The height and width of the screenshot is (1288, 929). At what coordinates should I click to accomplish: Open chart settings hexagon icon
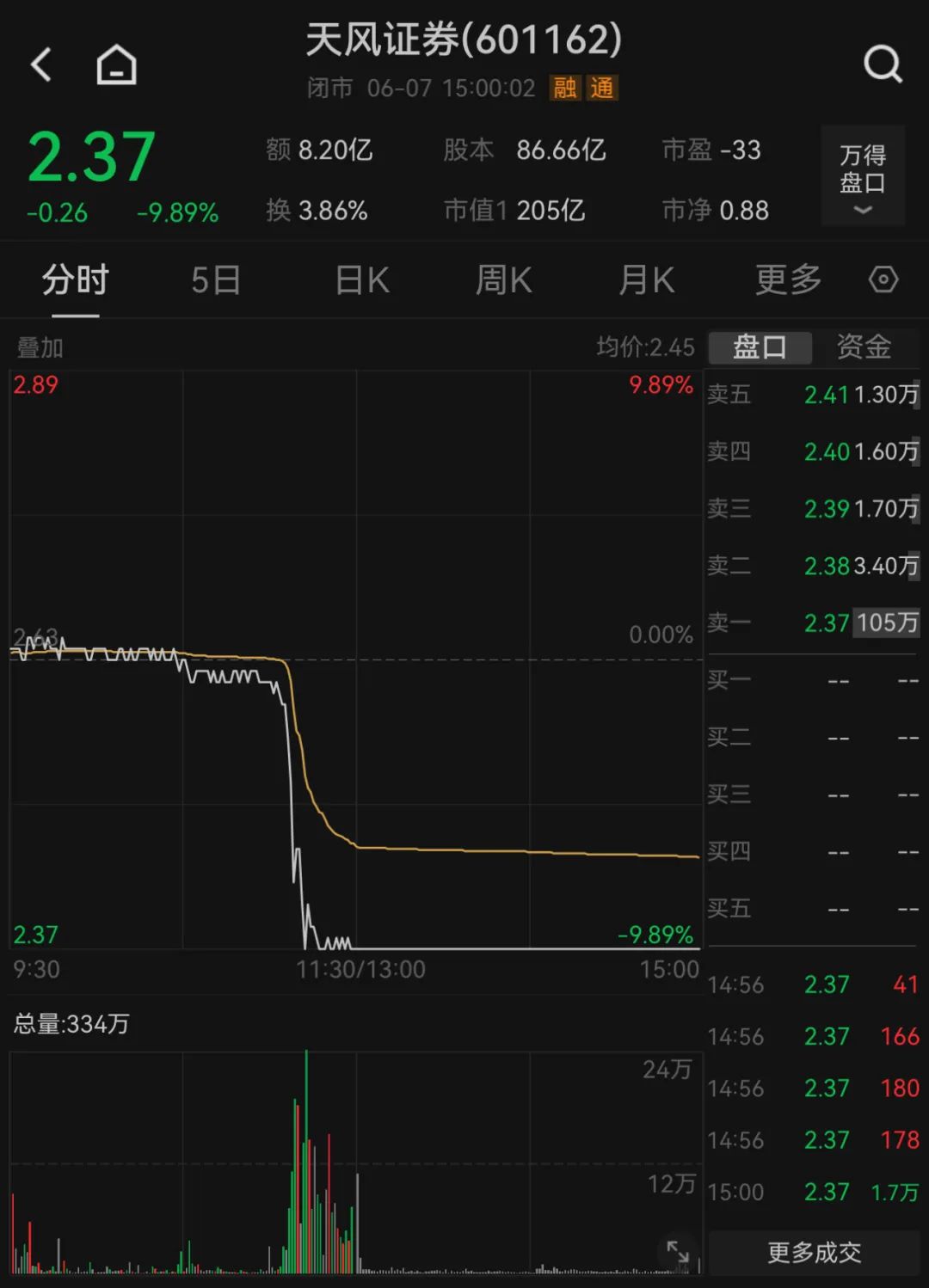[x=883, y=280]
